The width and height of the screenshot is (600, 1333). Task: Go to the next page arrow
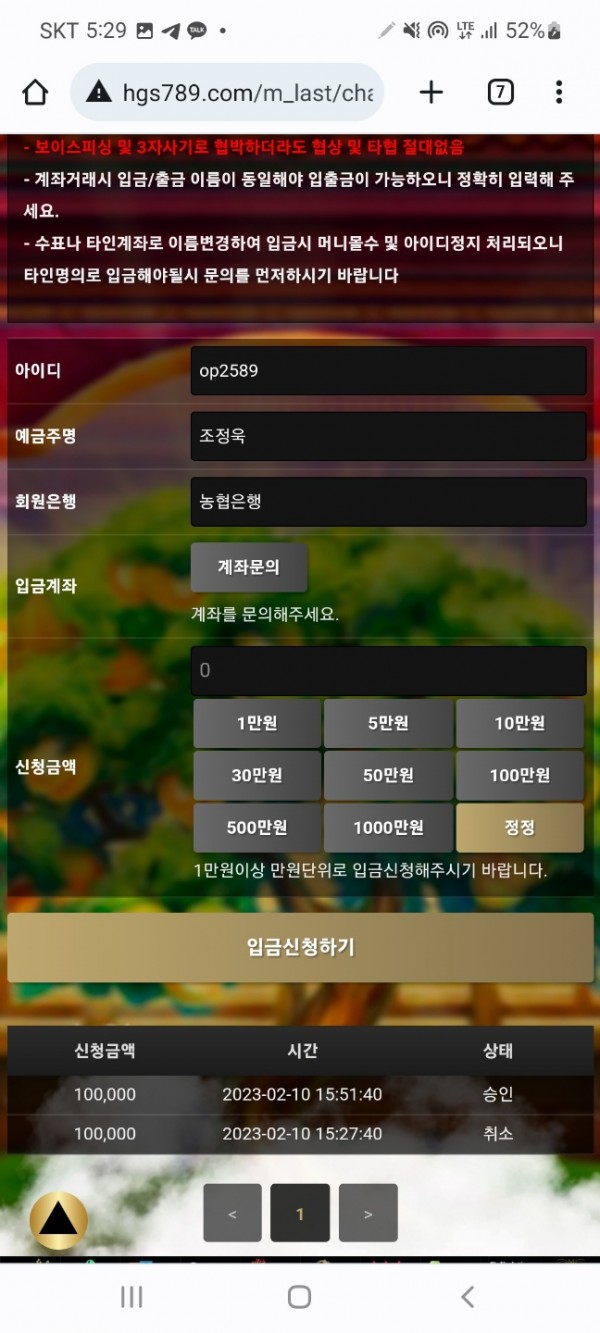click(368, 1213)
